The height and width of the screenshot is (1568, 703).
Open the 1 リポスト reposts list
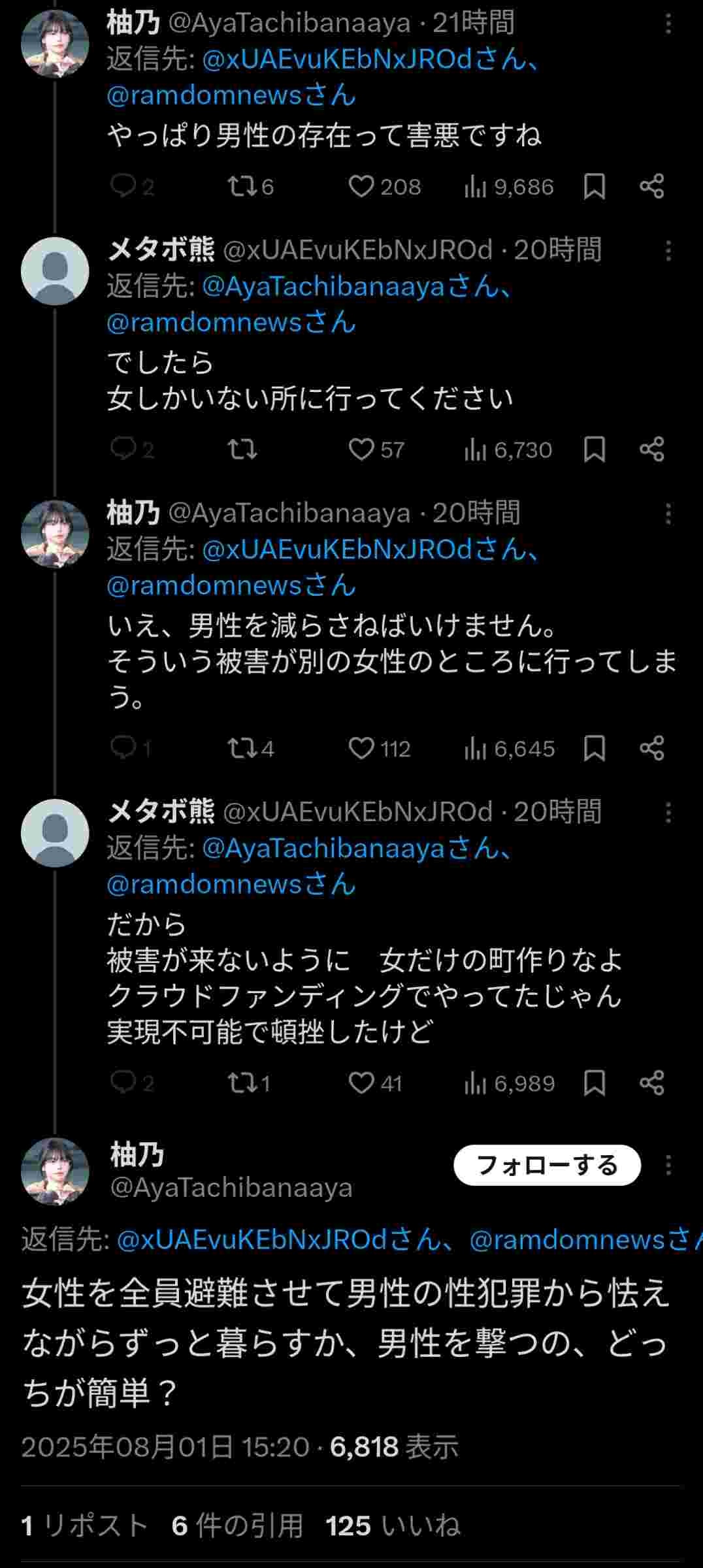coord(85,1526)
